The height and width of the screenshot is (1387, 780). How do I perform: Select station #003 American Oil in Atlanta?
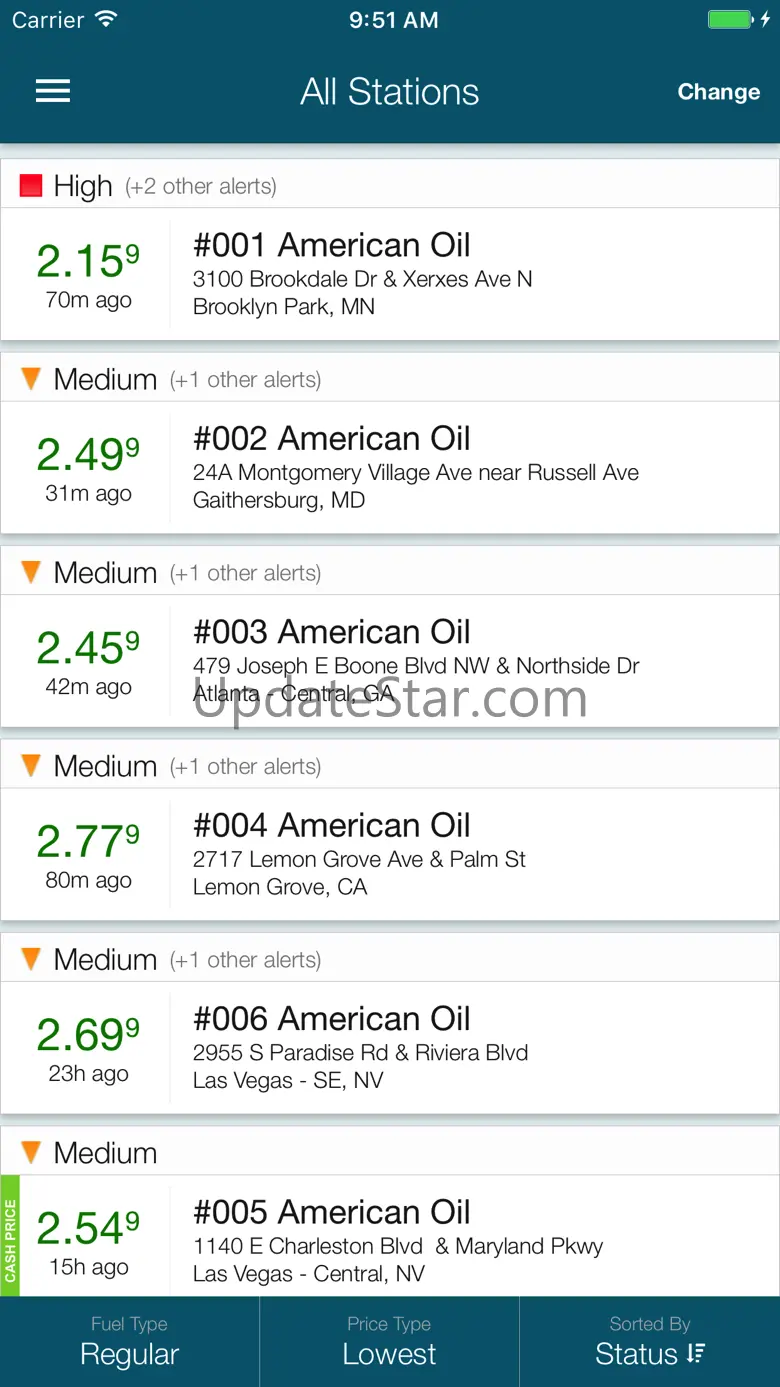(390, 660)
